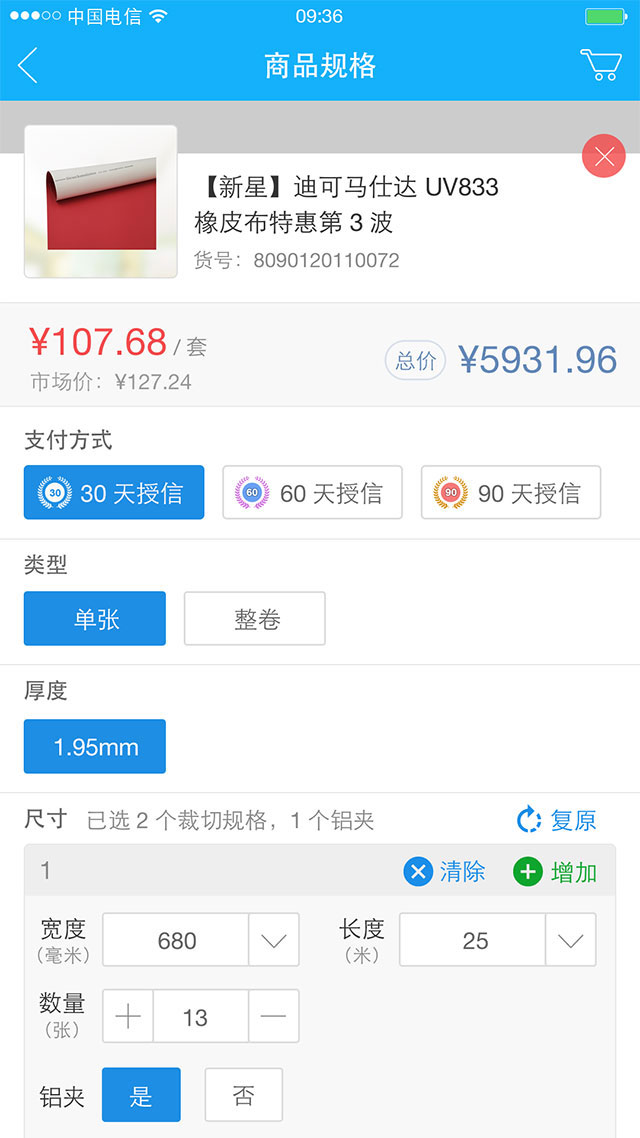Pick 90 天授信 payment option
The image size is (640, 1138).
(510, 493)
